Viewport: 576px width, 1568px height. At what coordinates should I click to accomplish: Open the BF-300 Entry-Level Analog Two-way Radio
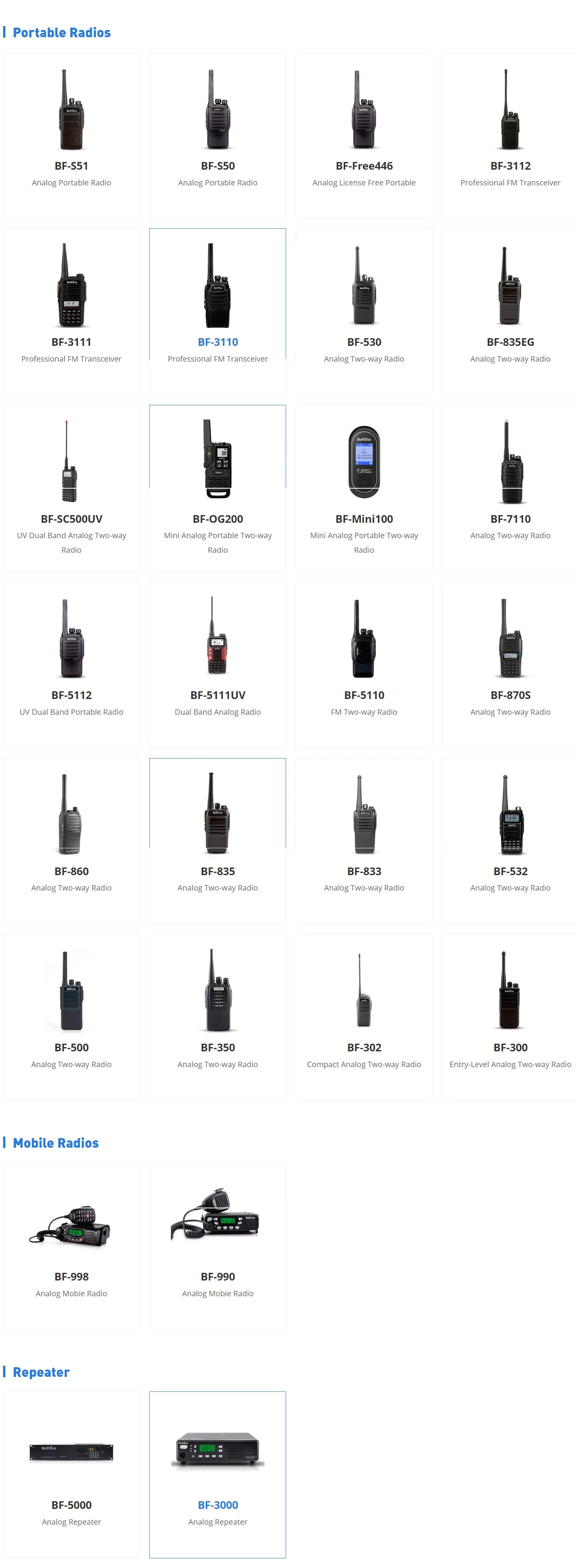(510, 1047)
